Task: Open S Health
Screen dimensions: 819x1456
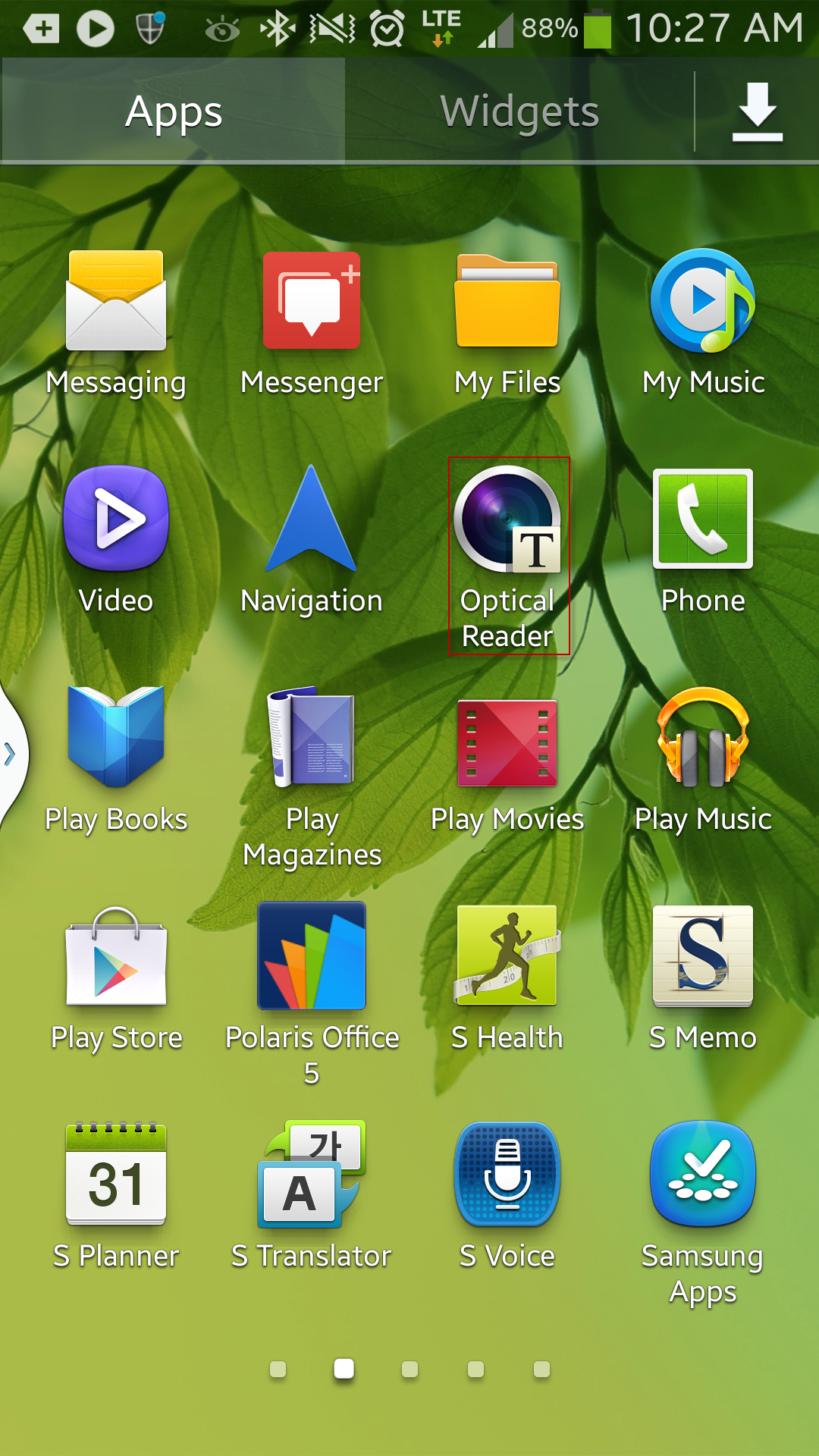Action: tap(507, 977)
